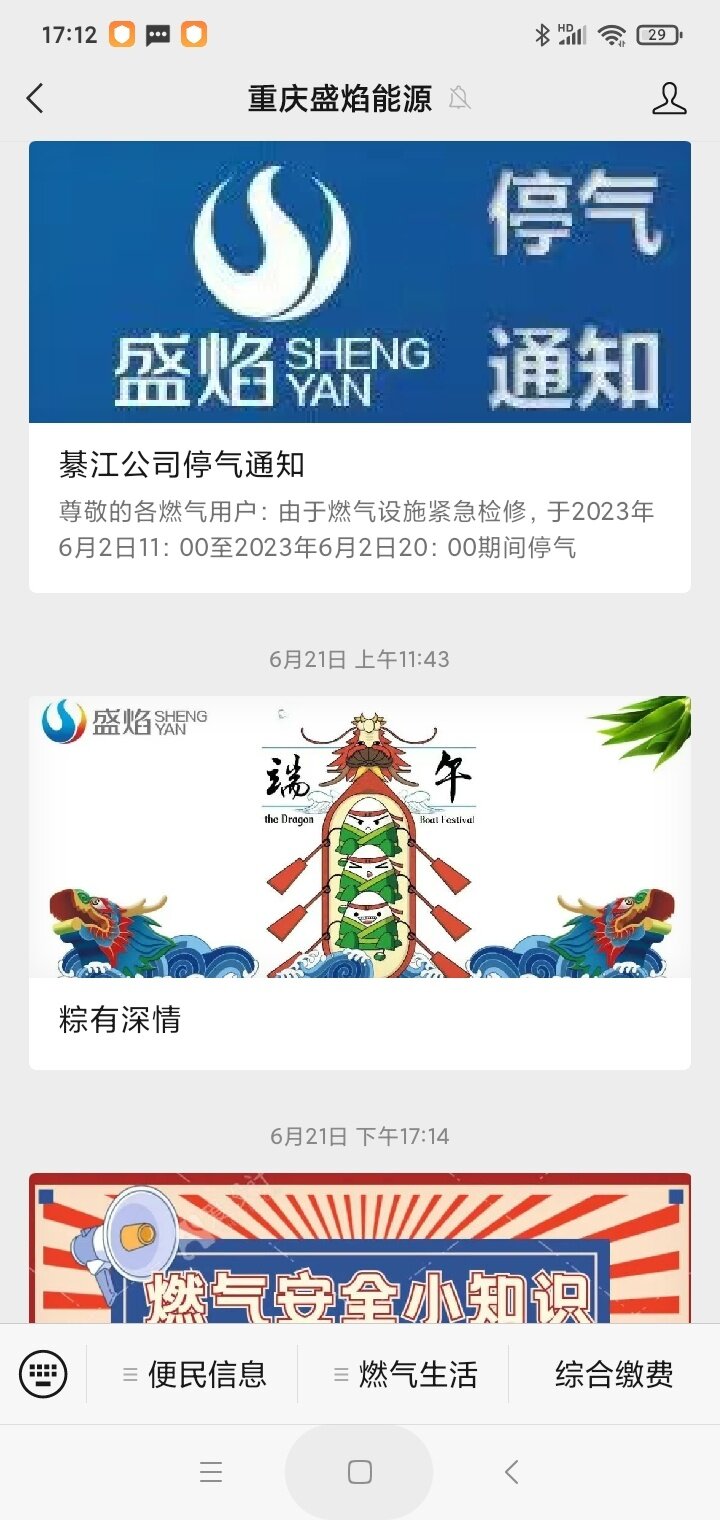Switch to keyboard input mode
This screenshot has height=1520, width=720.
click(43, 1374)
